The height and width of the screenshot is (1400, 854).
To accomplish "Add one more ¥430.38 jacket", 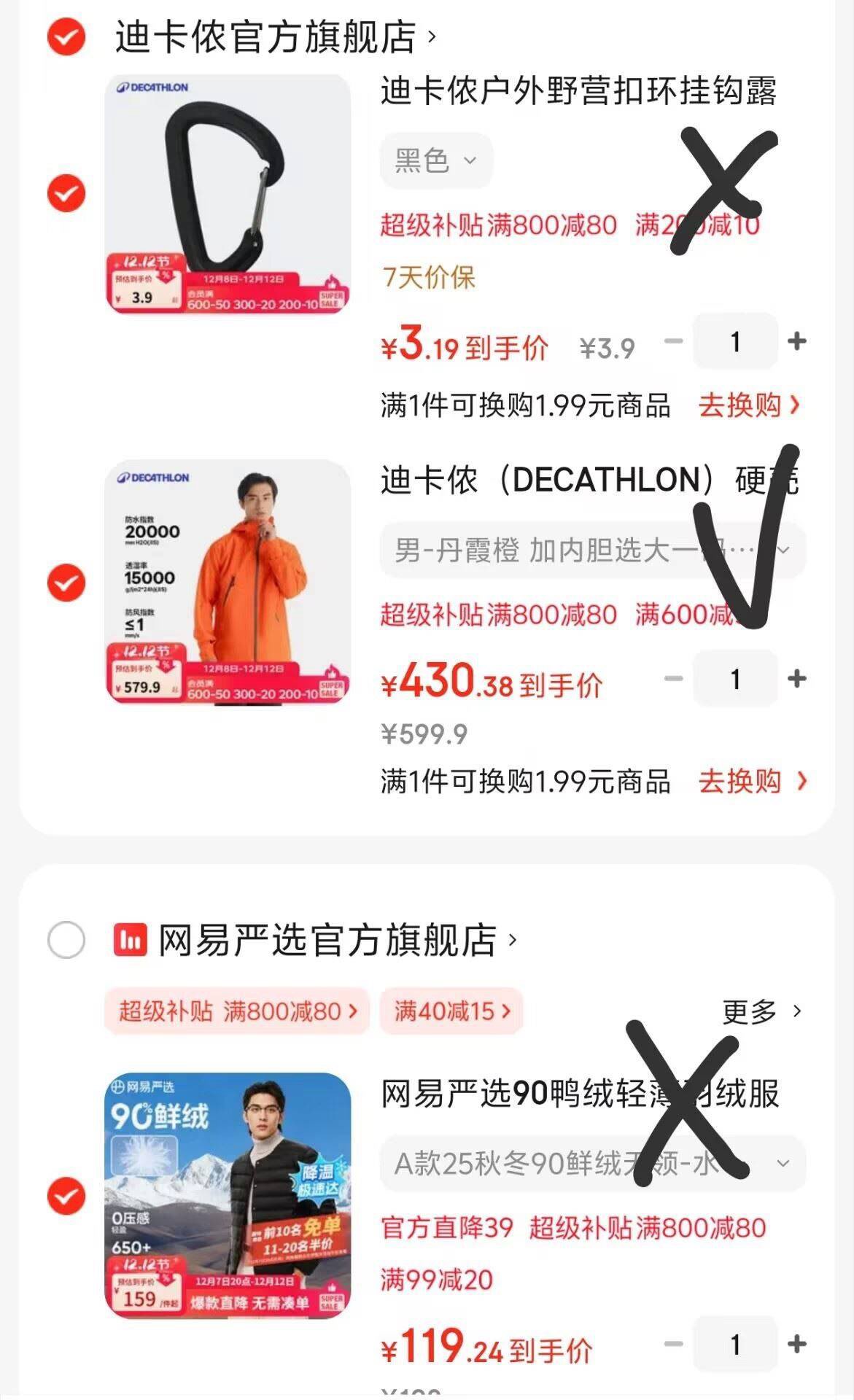I will coord(797,679).
